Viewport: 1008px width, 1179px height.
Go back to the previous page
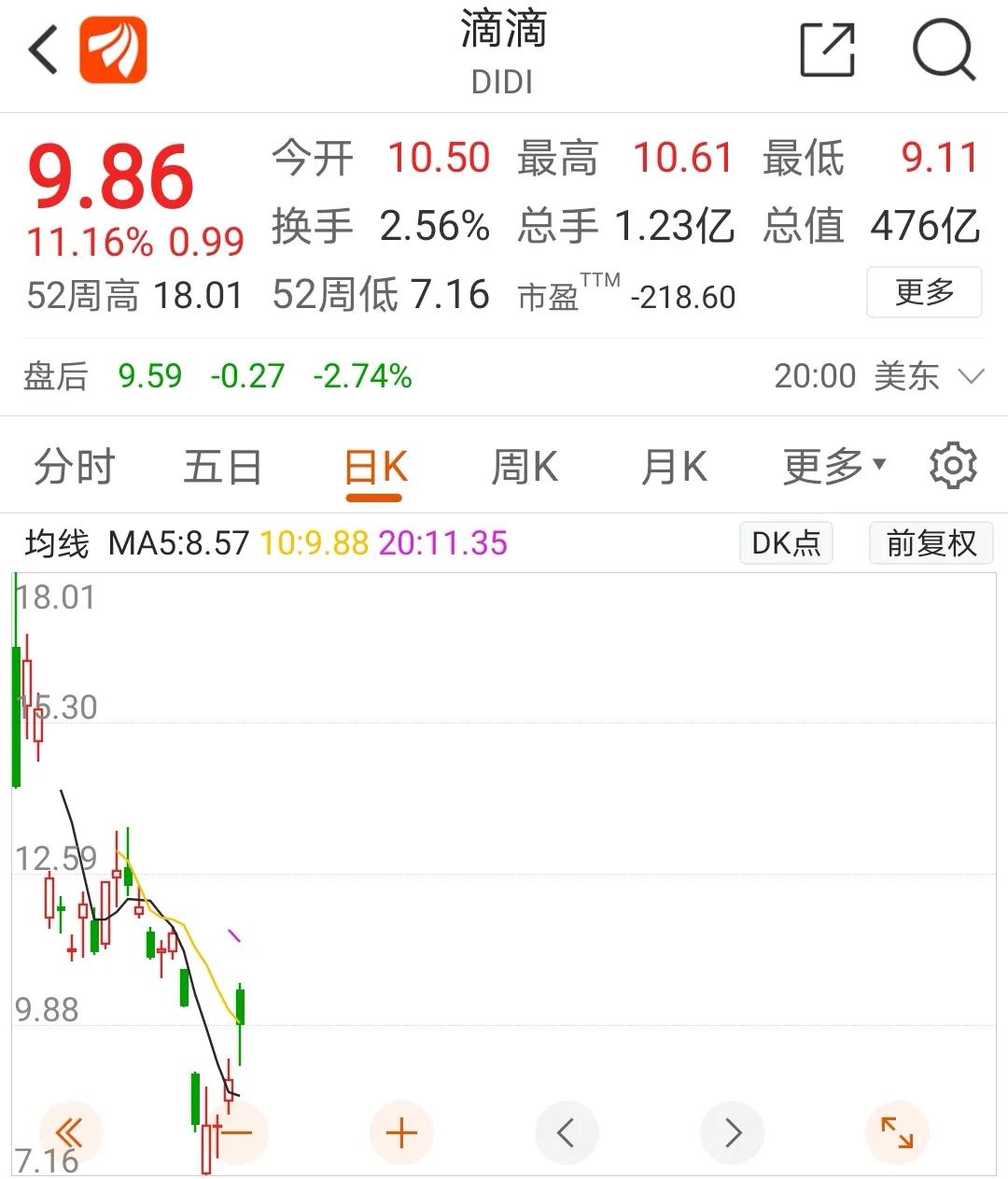43,49
